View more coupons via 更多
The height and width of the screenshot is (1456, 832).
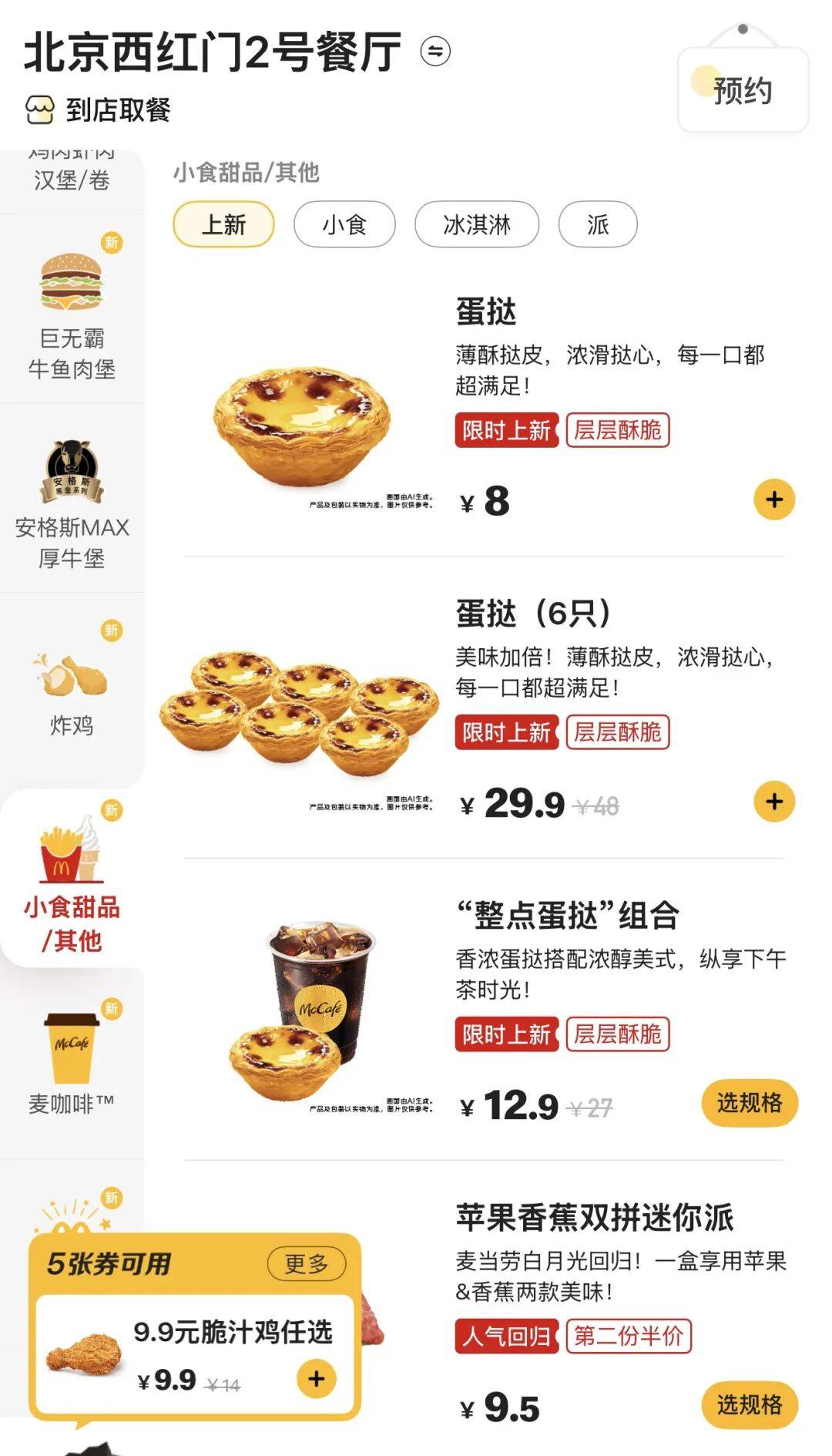[306, 1263]
